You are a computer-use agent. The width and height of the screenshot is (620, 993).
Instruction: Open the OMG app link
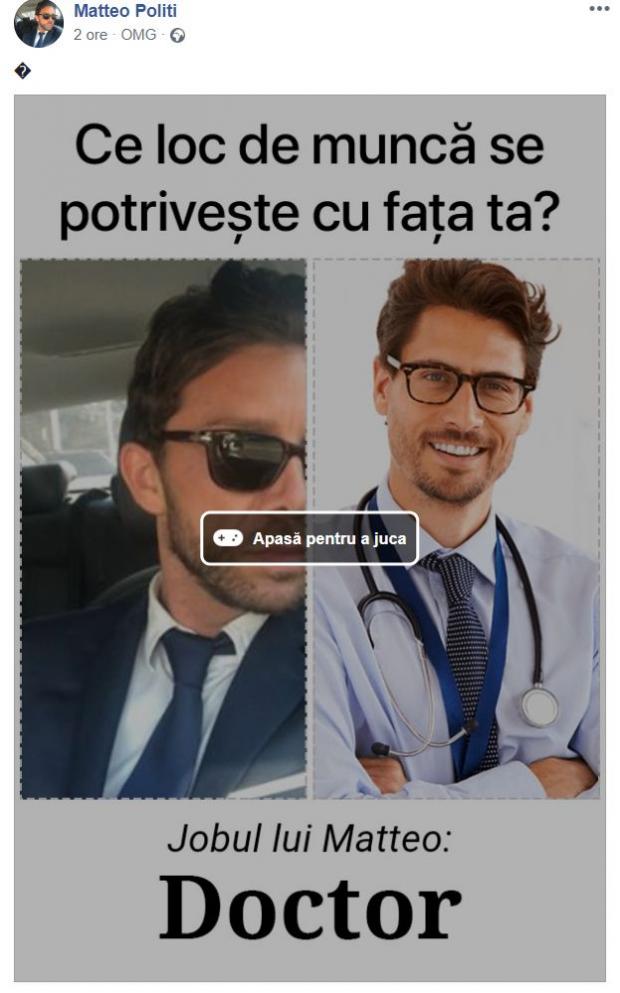(138, 35)
